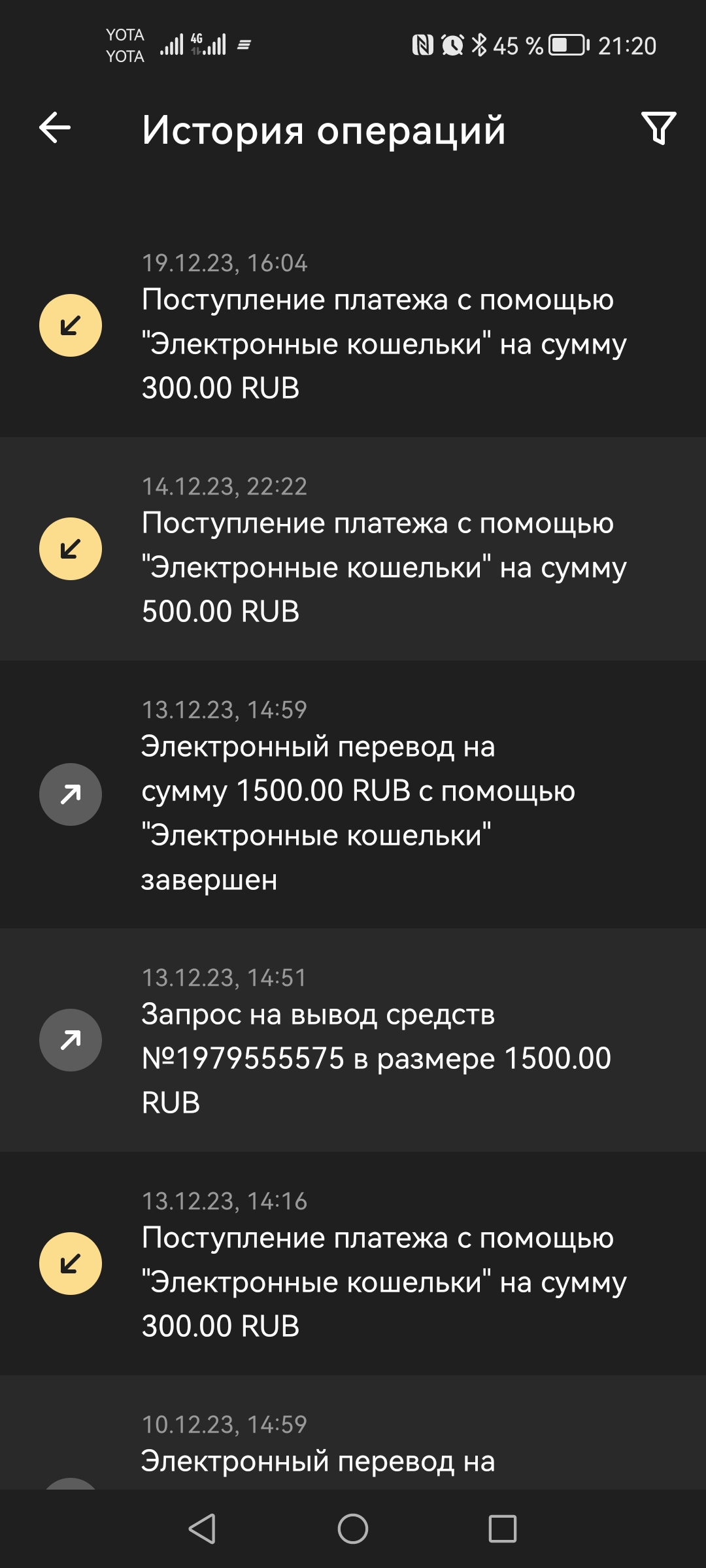
Task: Open the filter for operation history
Action: pyautogui.click(x=658, y=128)
